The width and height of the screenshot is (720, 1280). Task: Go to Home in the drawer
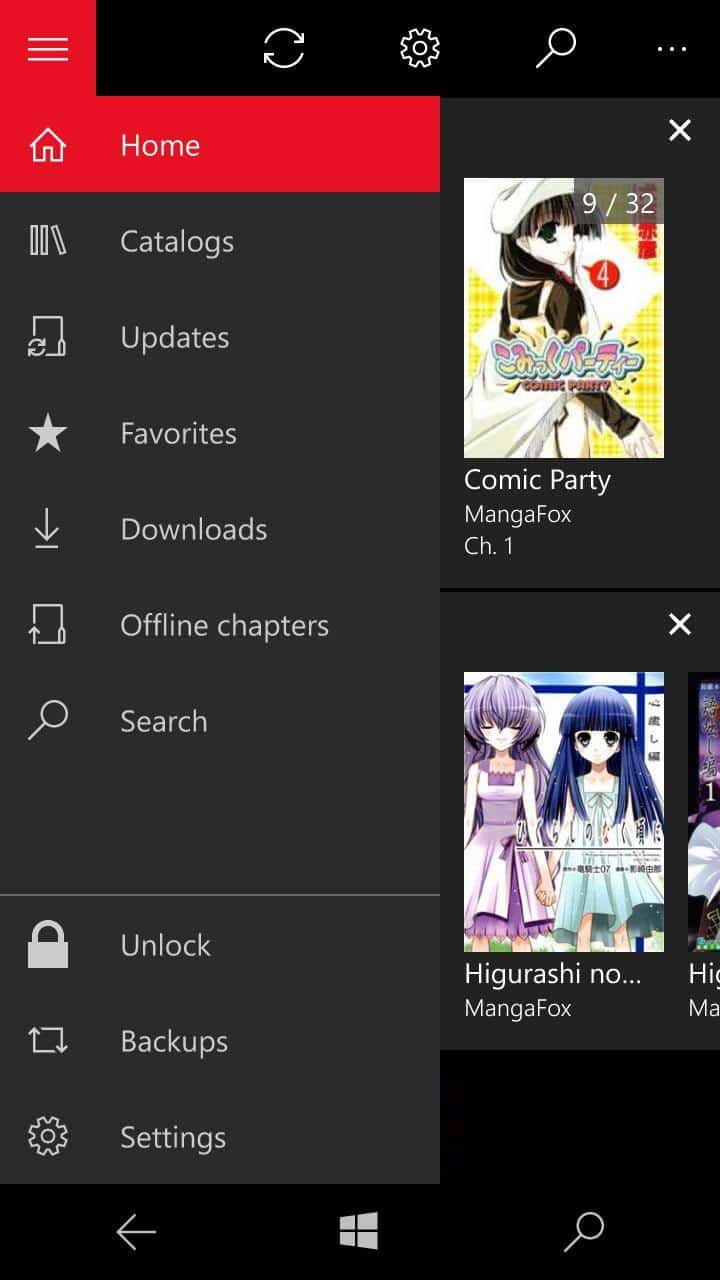(x=220, y=144)
